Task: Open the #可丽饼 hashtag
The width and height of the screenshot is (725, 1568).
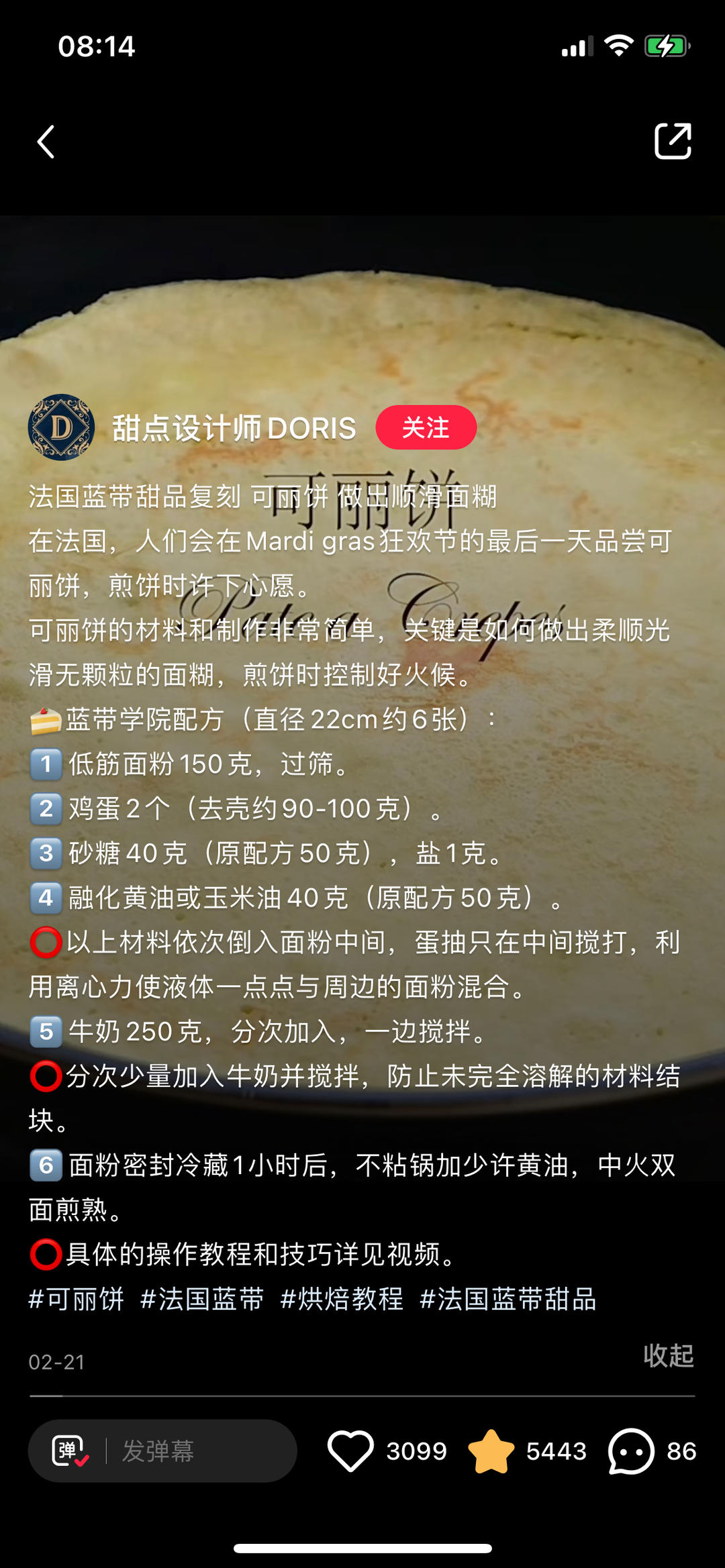Action: pos(77,1299)
